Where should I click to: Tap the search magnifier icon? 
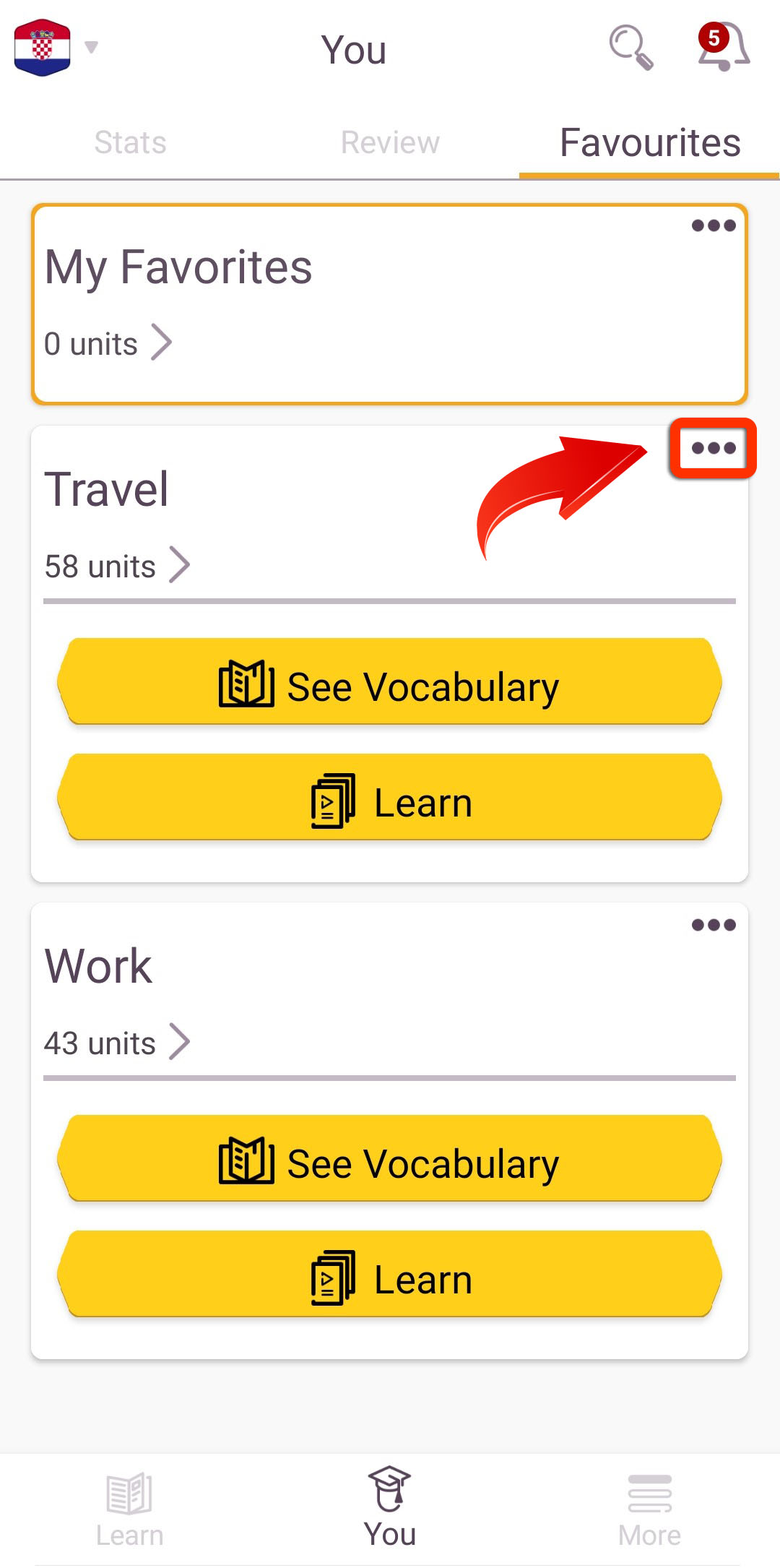point(631,48)
